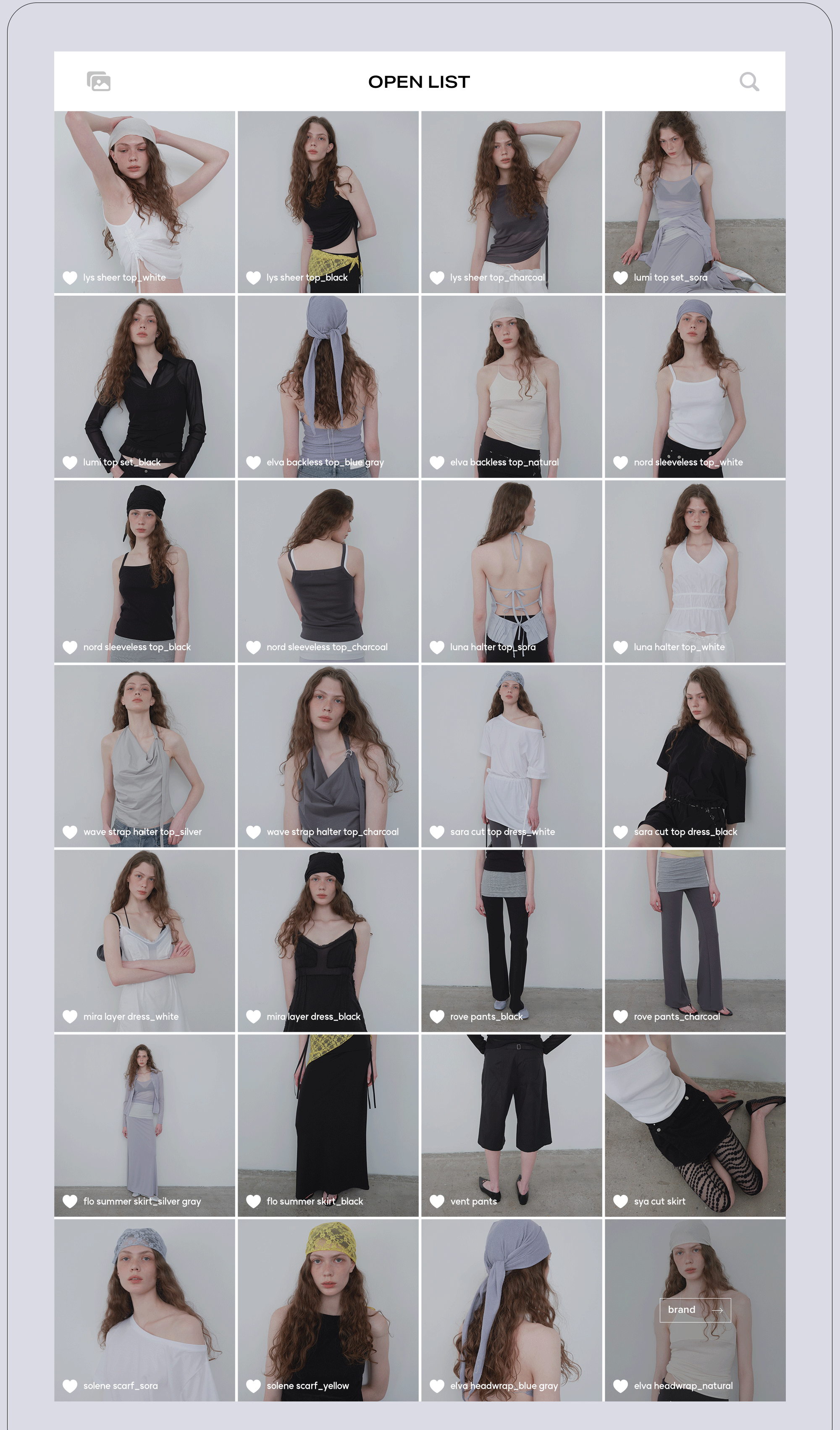Open sya cut skirt product
The height and width of the screenshot is (1430, 840).
click(695, 1125)
